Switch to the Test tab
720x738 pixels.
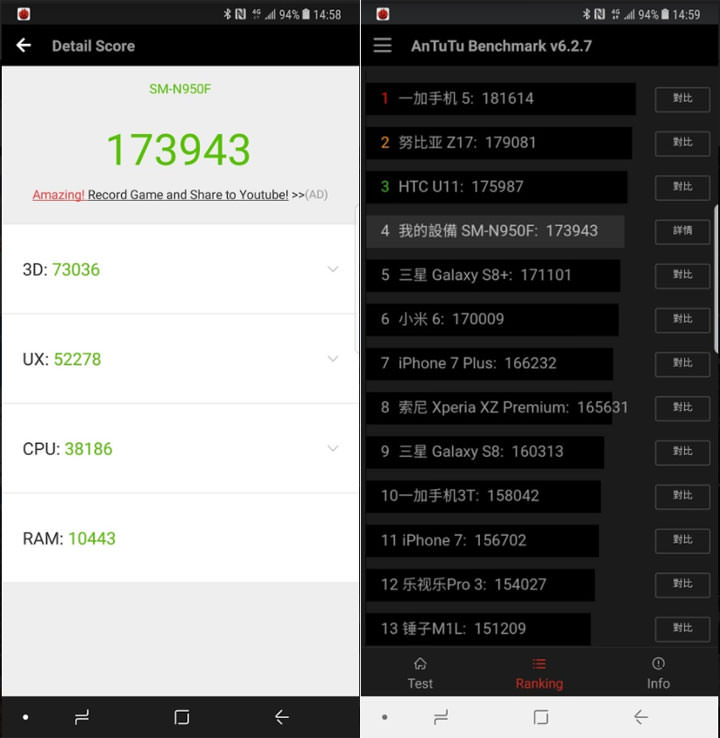[420, 673]
